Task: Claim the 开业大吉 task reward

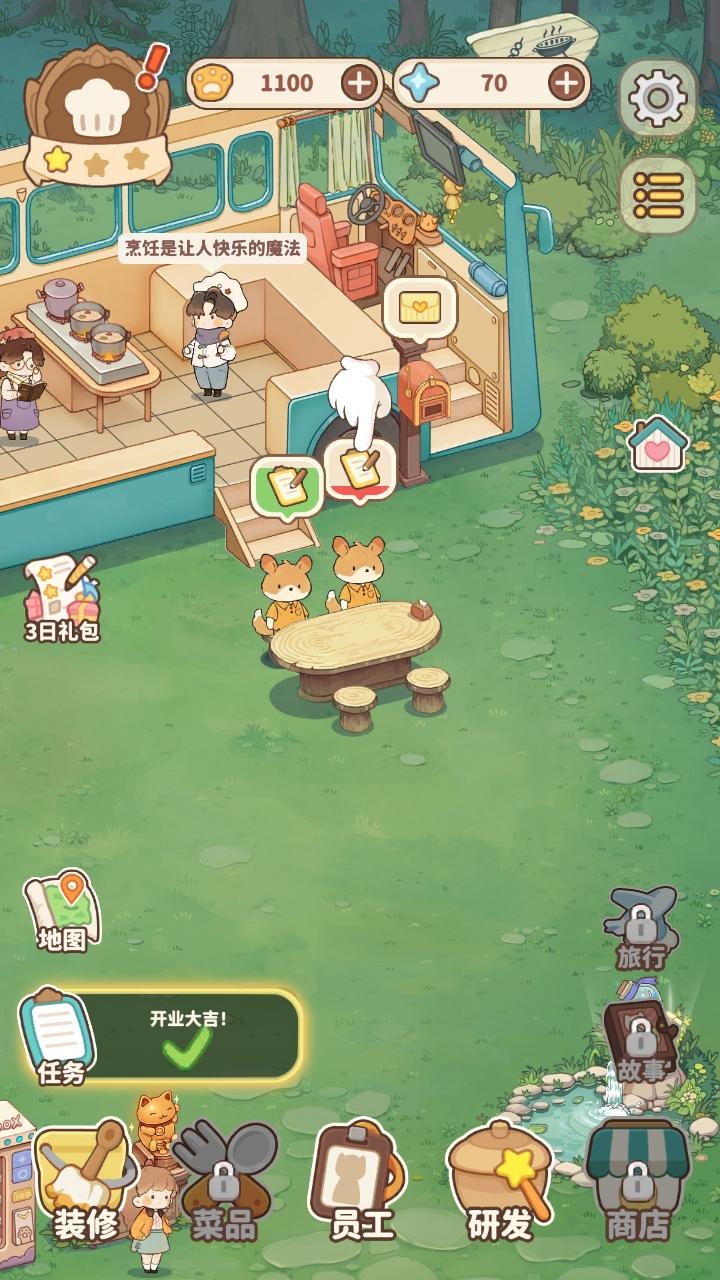Action: [188, 1037]
